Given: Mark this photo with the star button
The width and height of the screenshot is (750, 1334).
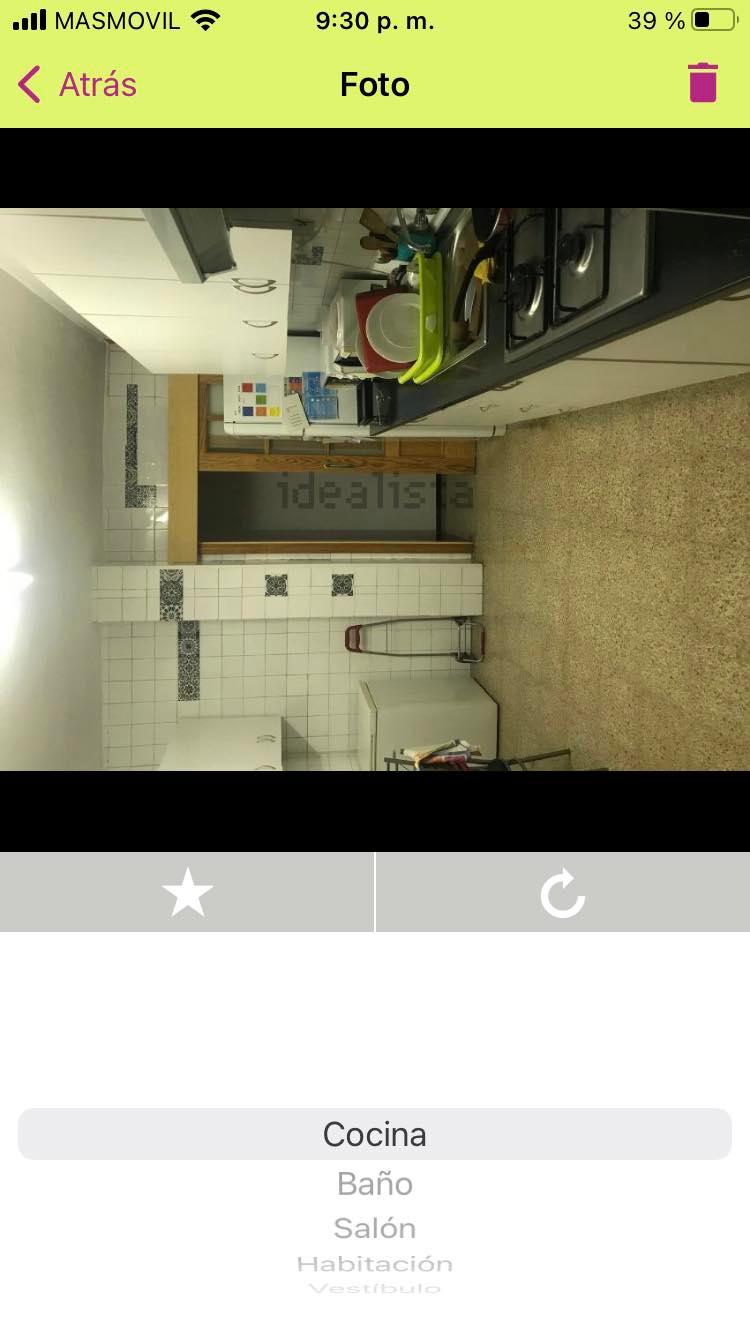Looking at the screenshot, I should (187, 892).
